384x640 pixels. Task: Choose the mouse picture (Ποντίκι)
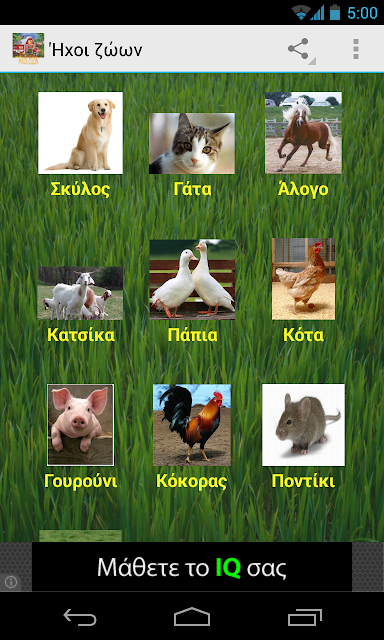tap(303, 425)
